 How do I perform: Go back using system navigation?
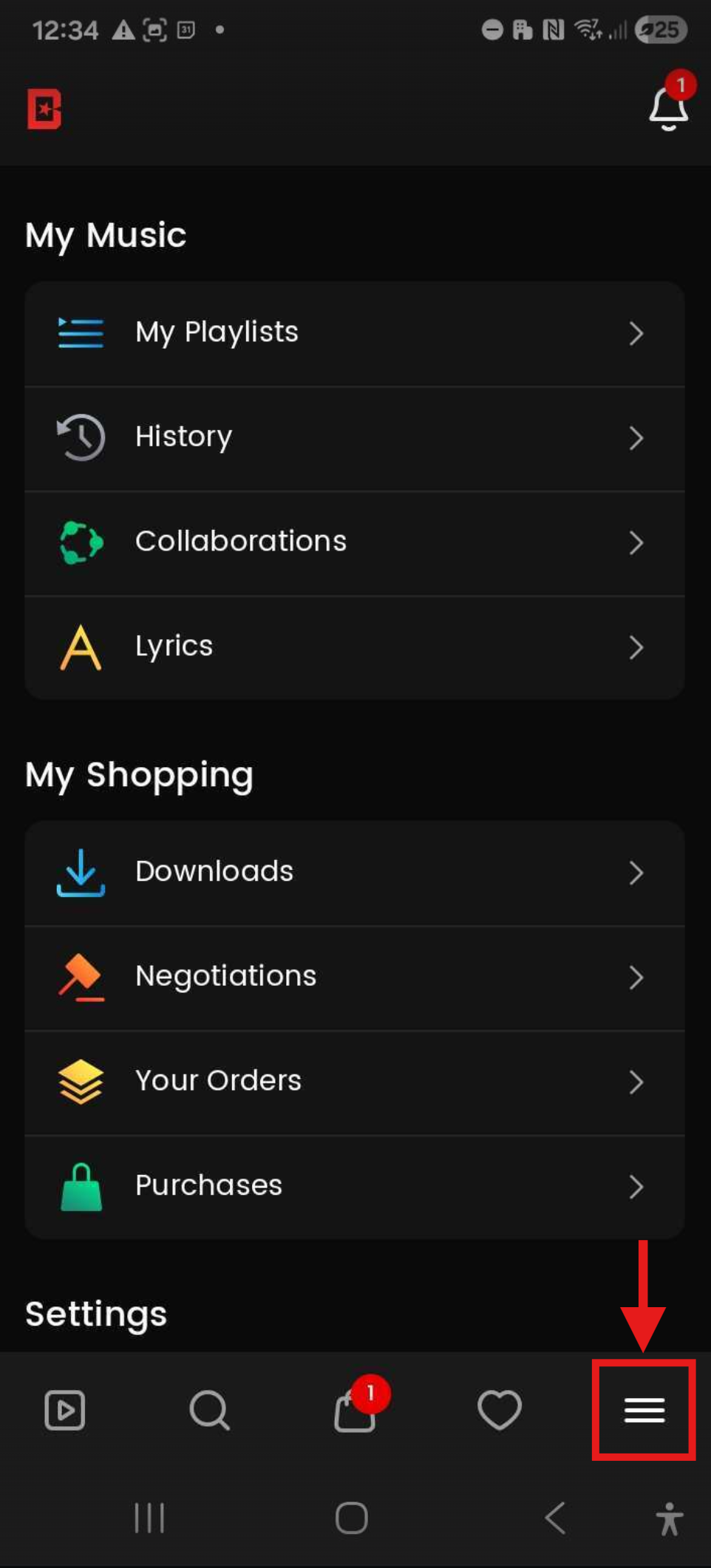[556, 1518]
